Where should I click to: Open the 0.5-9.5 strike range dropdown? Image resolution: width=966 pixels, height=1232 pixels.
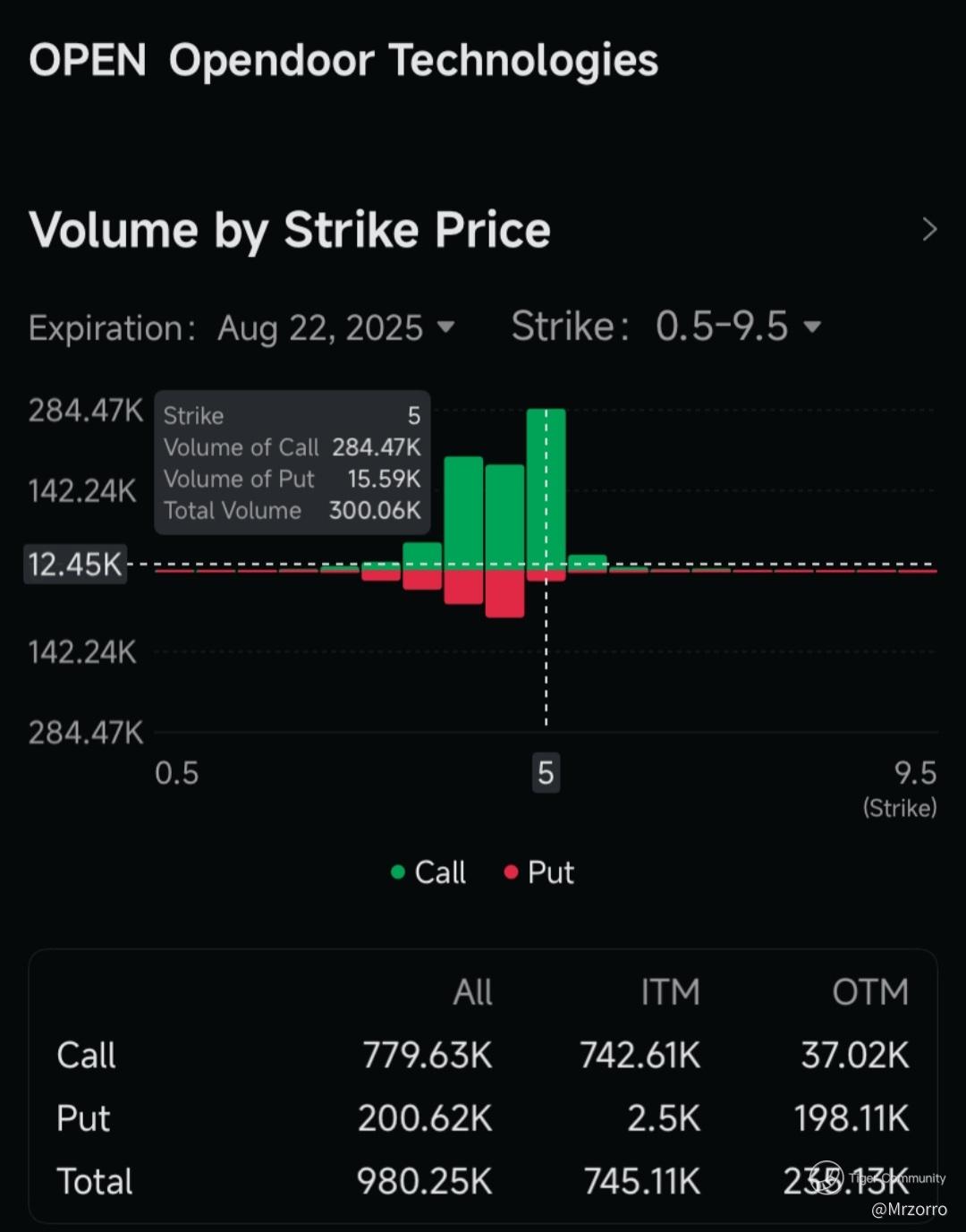737,327
